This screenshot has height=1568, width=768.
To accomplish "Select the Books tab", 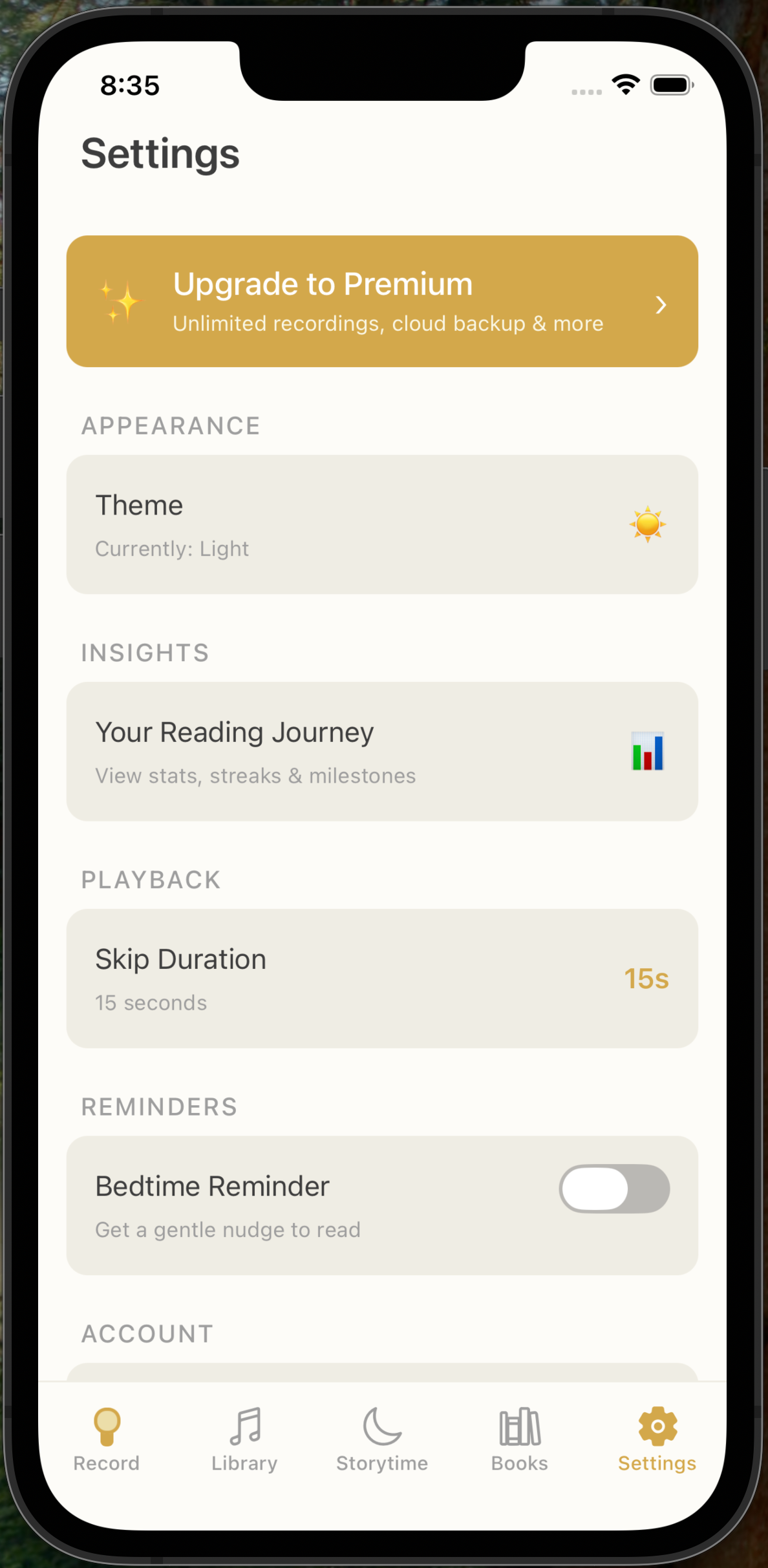I will 520,1439.
